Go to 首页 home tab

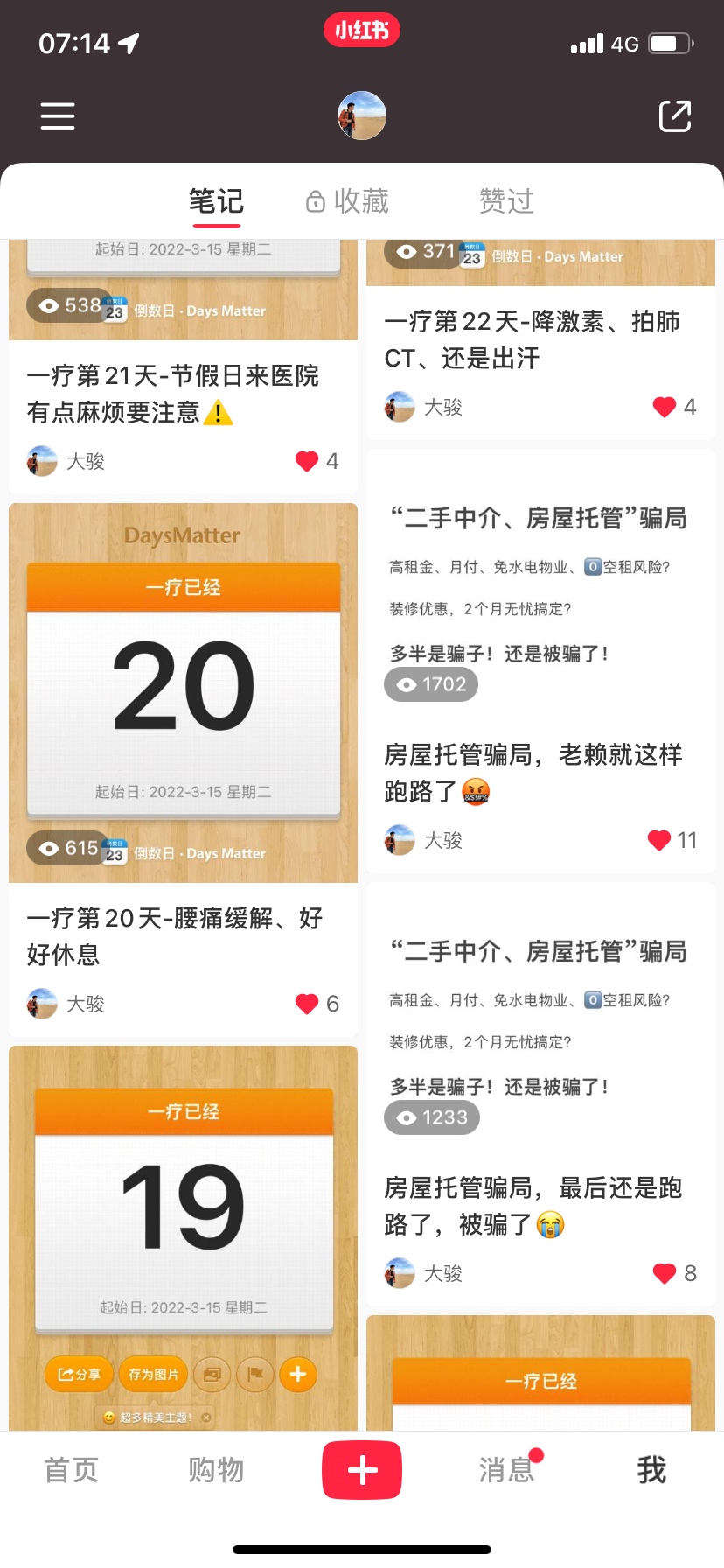72,1470
